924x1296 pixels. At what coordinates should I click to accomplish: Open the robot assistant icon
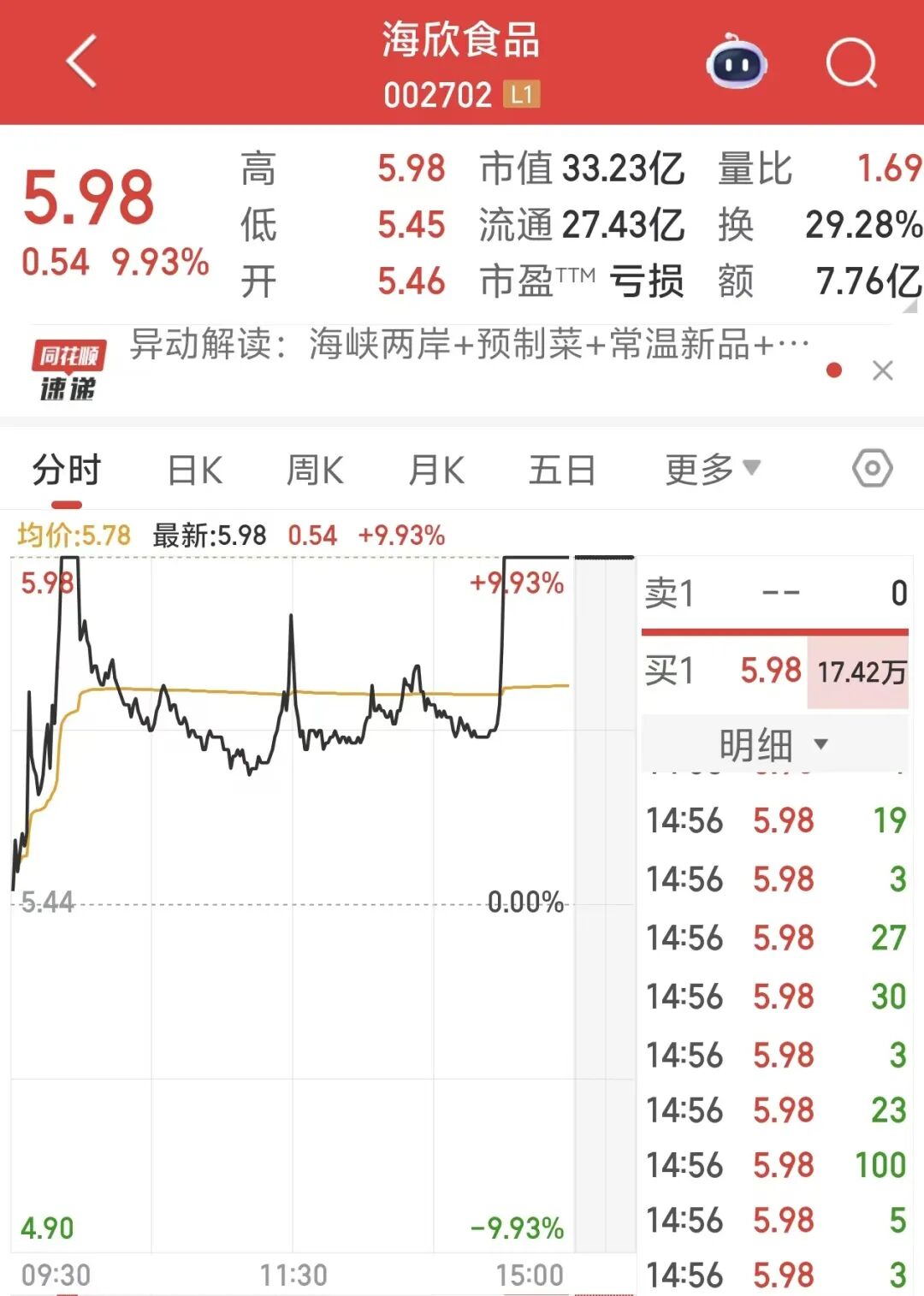pyautogui.click(x=737, y=63)
